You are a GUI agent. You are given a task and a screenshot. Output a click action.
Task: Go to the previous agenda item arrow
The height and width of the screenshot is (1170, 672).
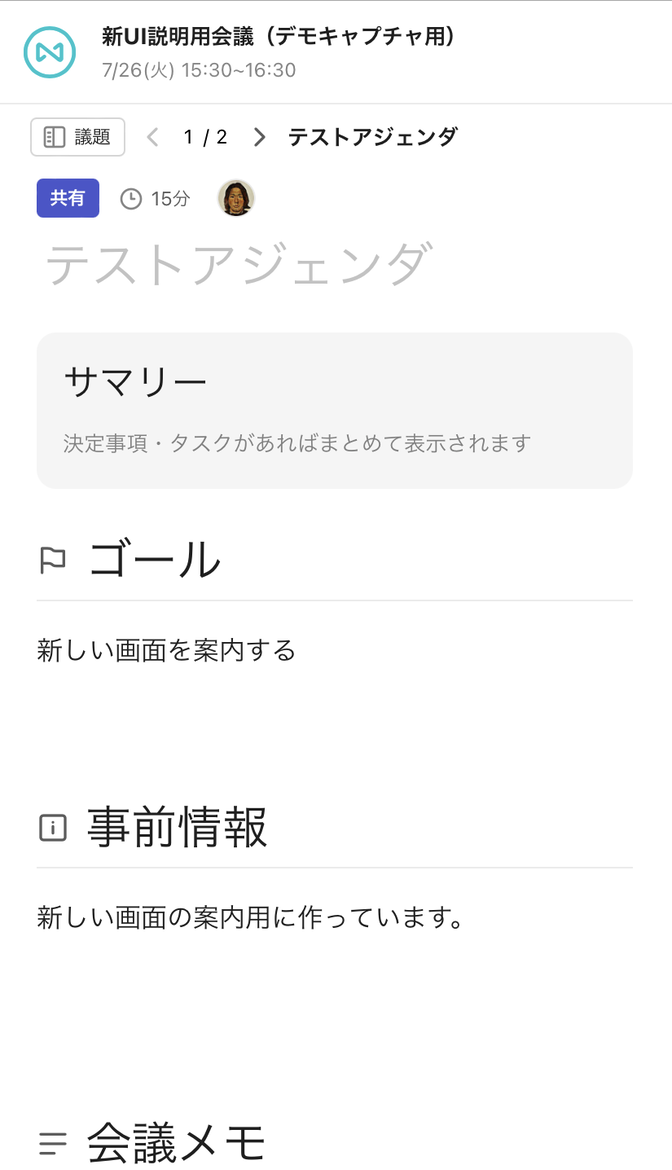(x=153, y=137)
